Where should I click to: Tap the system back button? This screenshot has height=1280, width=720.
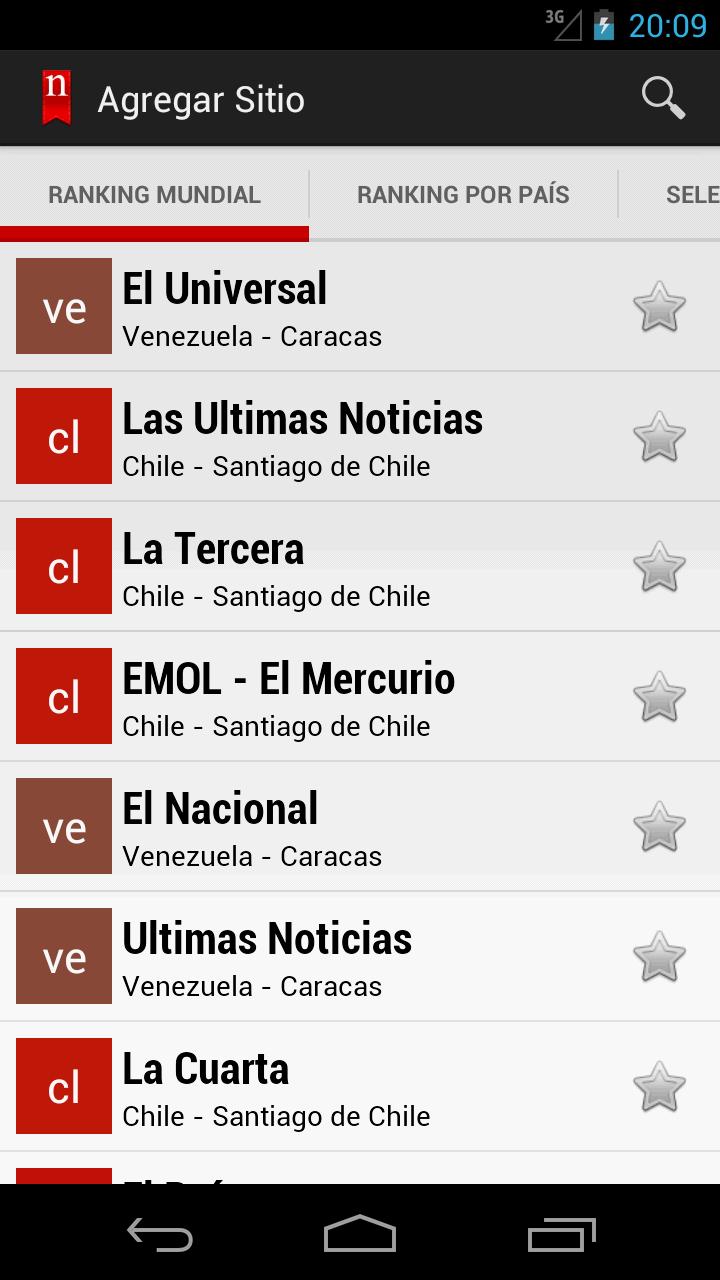160,1234
